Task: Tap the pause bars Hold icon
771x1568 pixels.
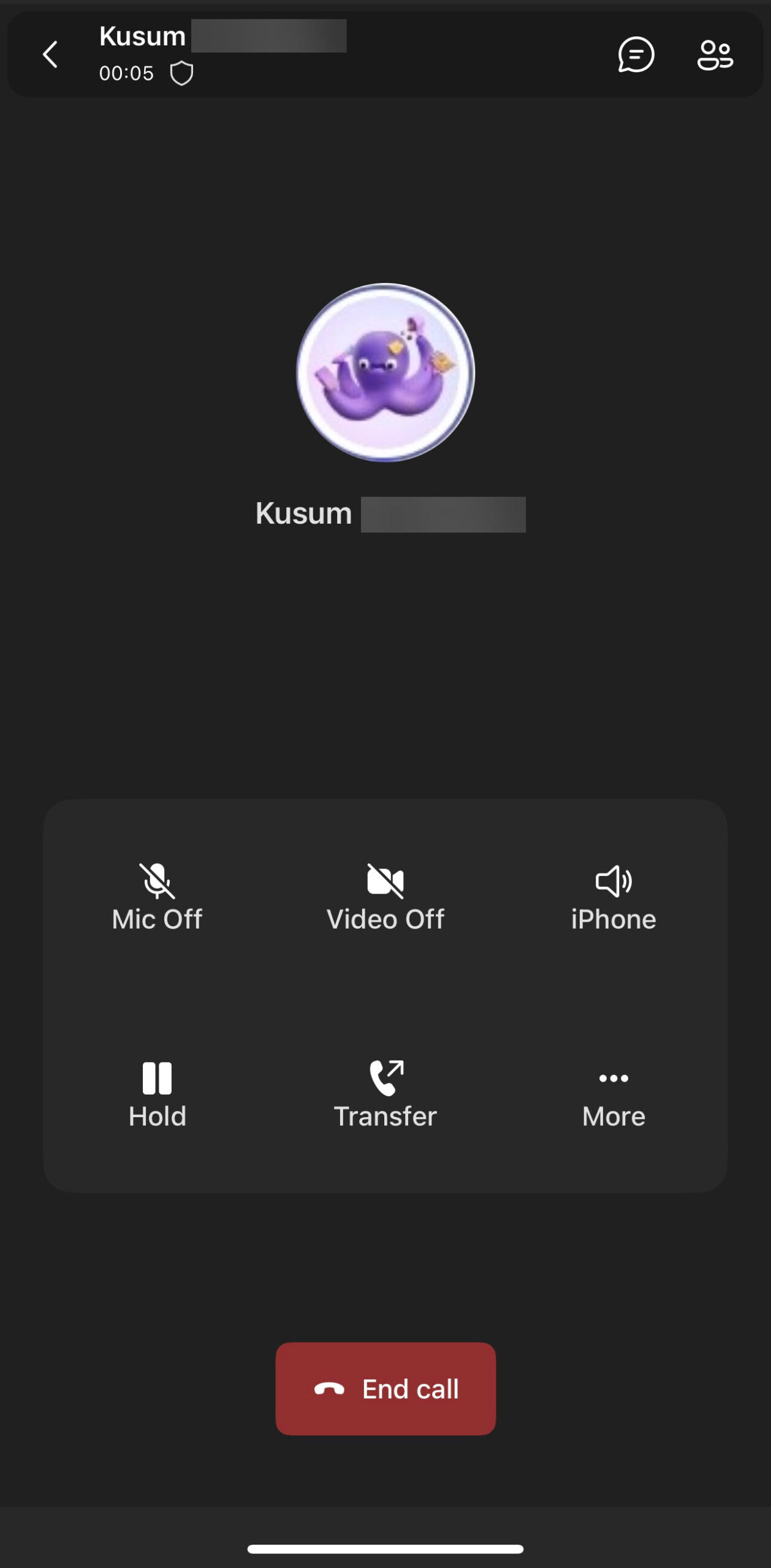Action: [x=157, y=1079]
